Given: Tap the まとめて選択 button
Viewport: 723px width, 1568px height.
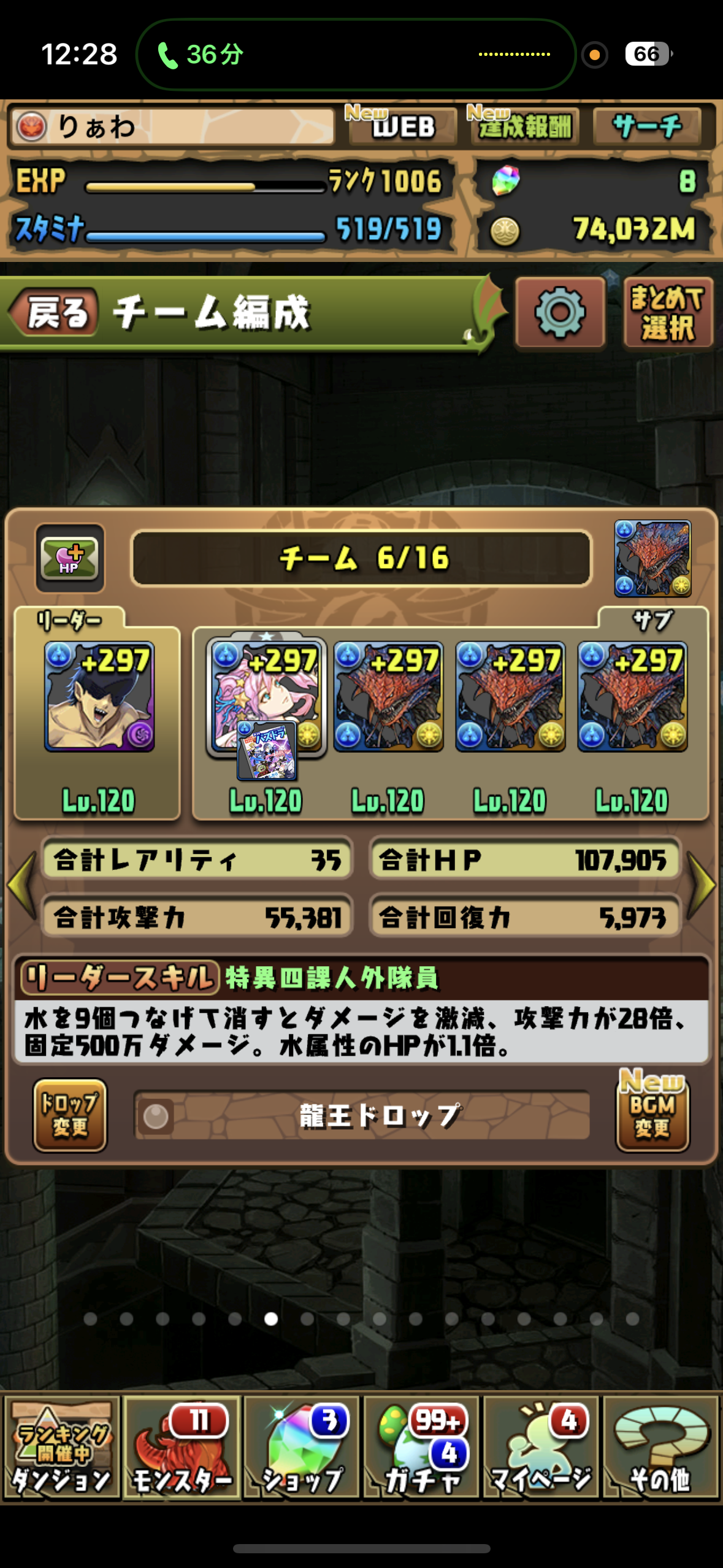Looking at the screenshot, I should [668, 313].
